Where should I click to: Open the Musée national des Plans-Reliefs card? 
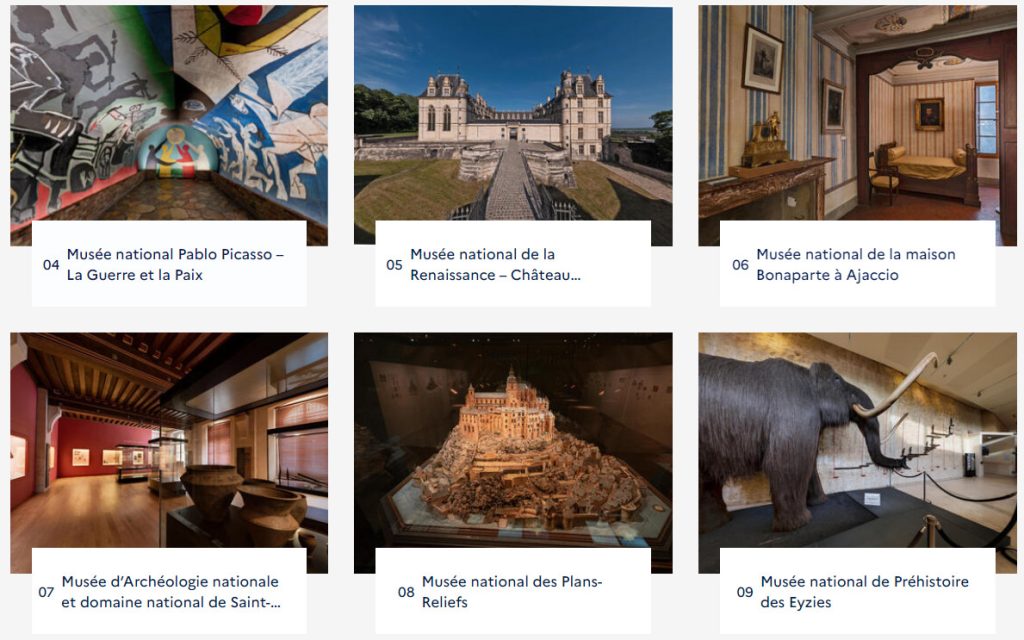point(512,591)
